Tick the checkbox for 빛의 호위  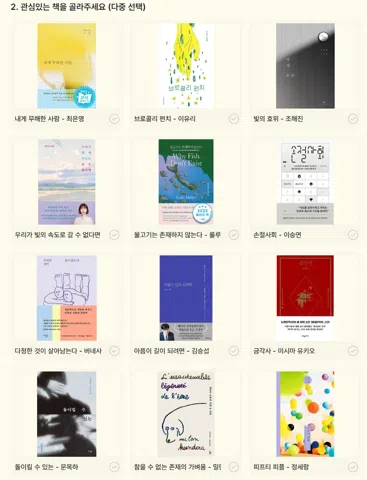353,119
